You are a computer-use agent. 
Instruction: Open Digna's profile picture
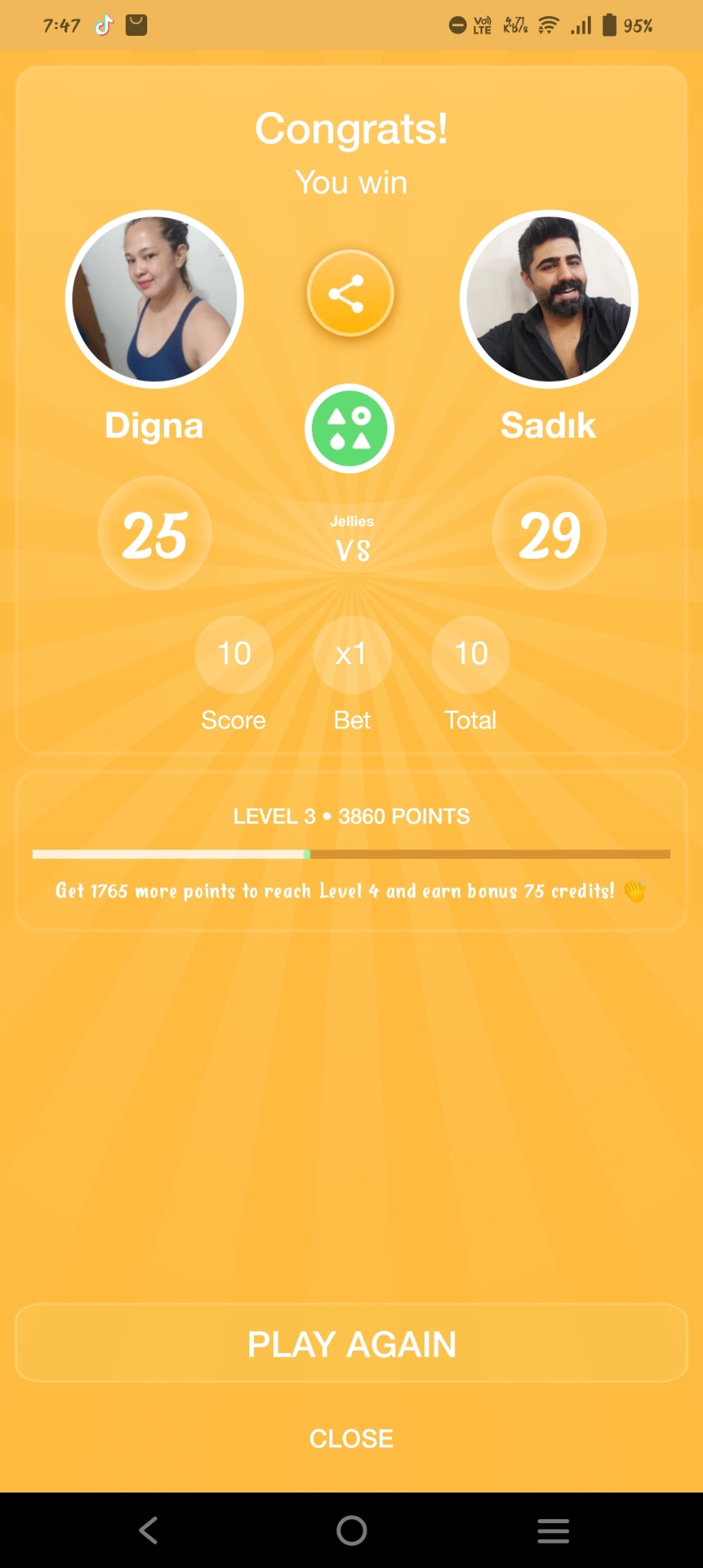point(154,299)
